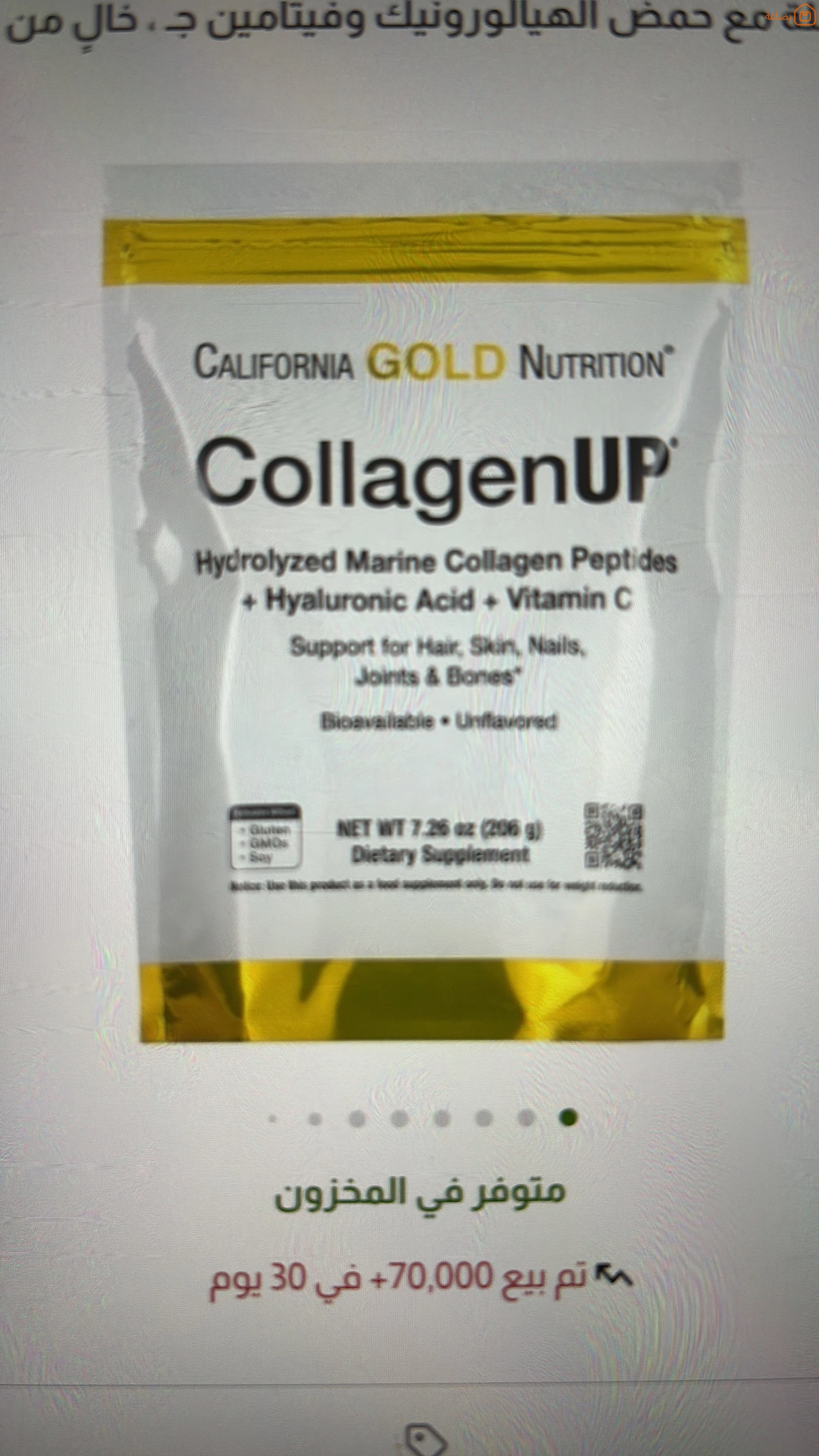Select the first image carousel dot

tap(568, 1117)
